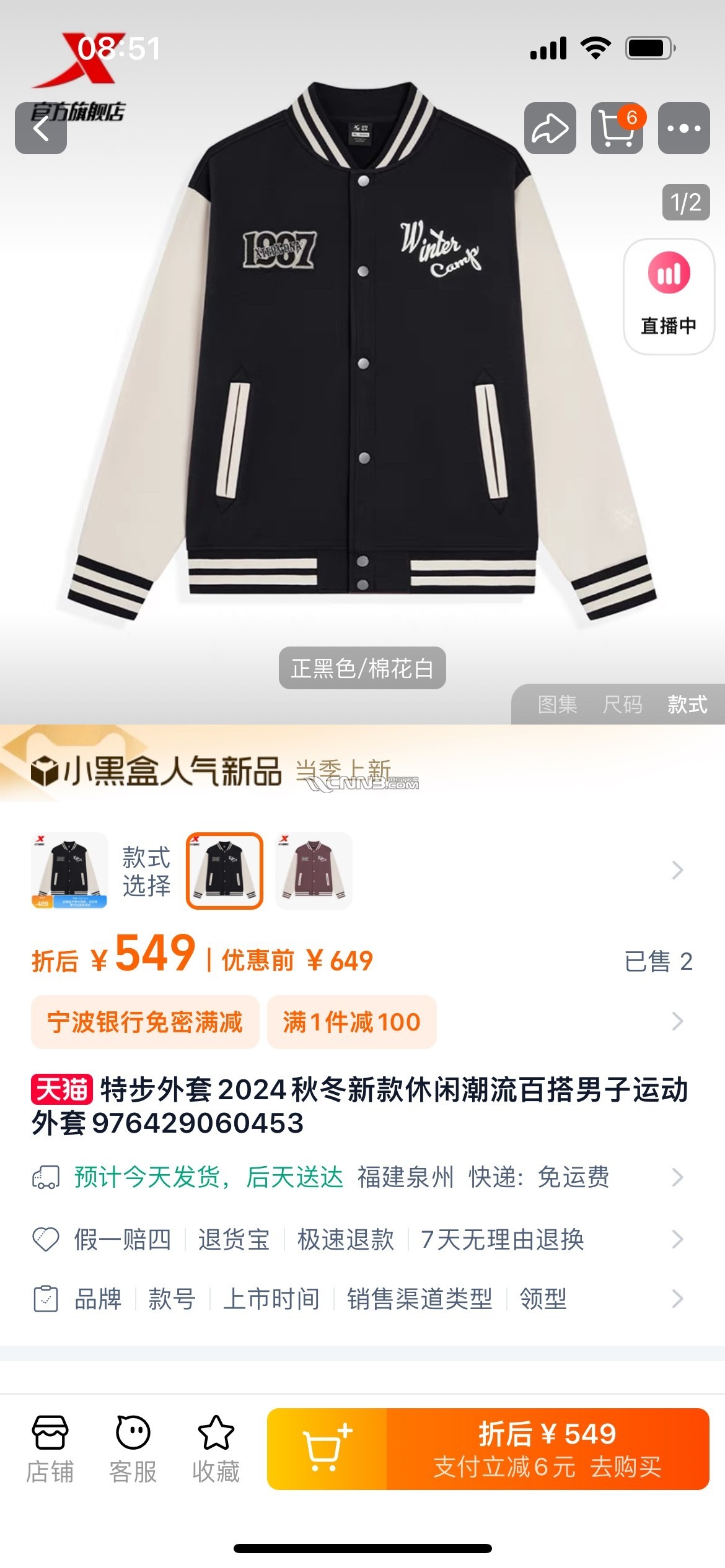Open the 直播中 live stream bubble
725x1568 pixels.
point(669,296)
